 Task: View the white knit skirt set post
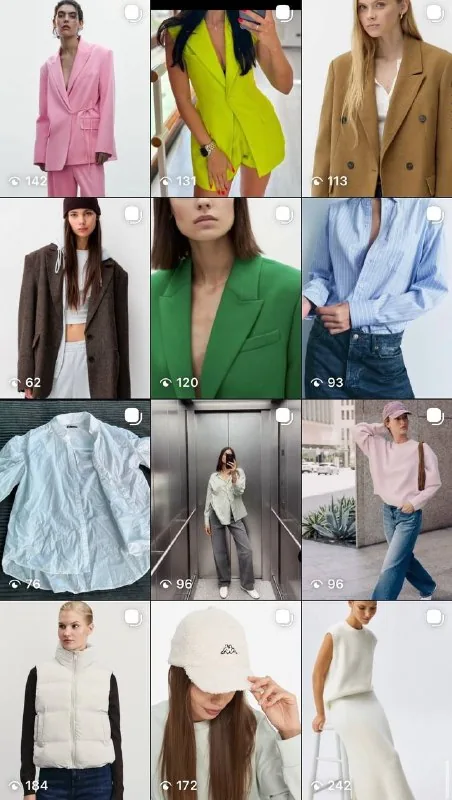click(377, 701)
